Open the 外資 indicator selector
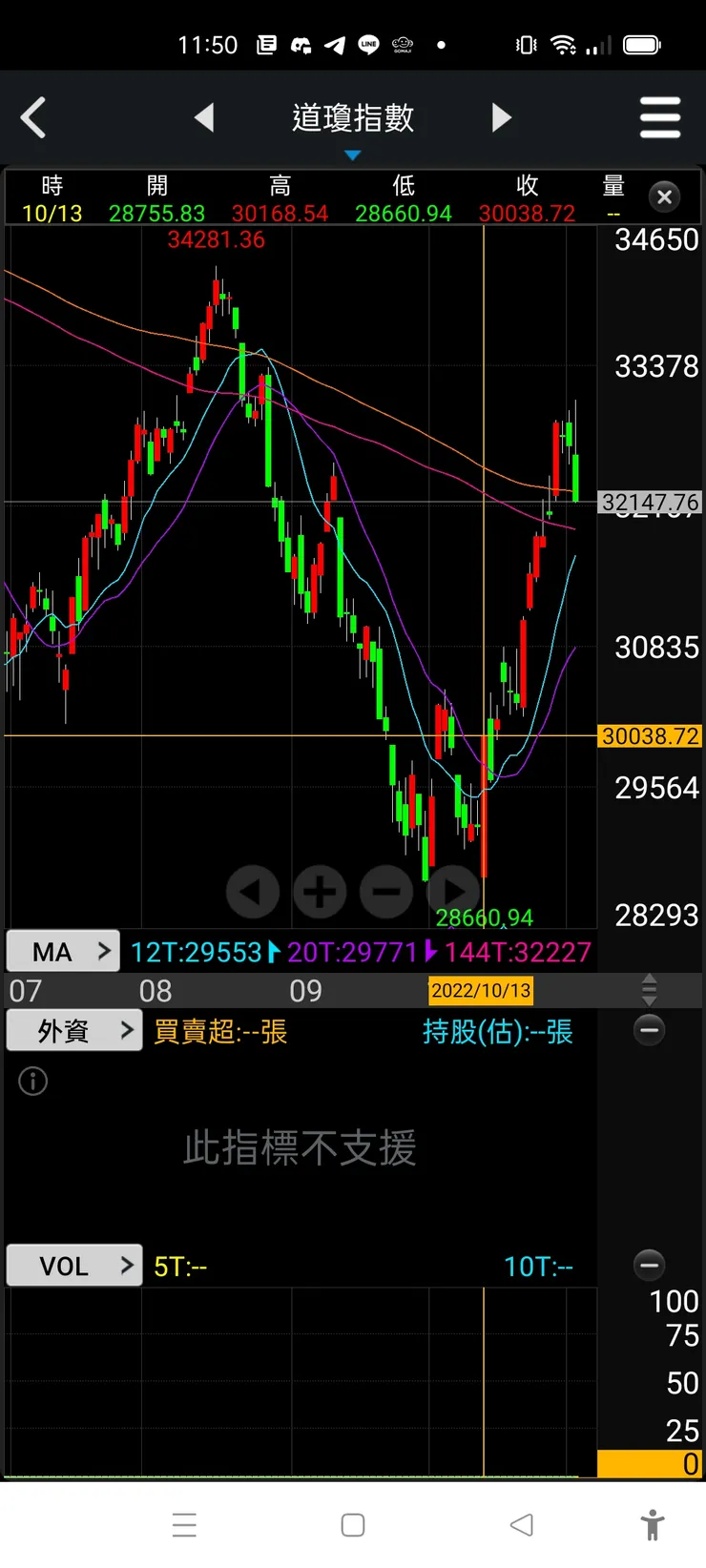This screenshot has width=706, height=1568. [x=74, y=1031]
